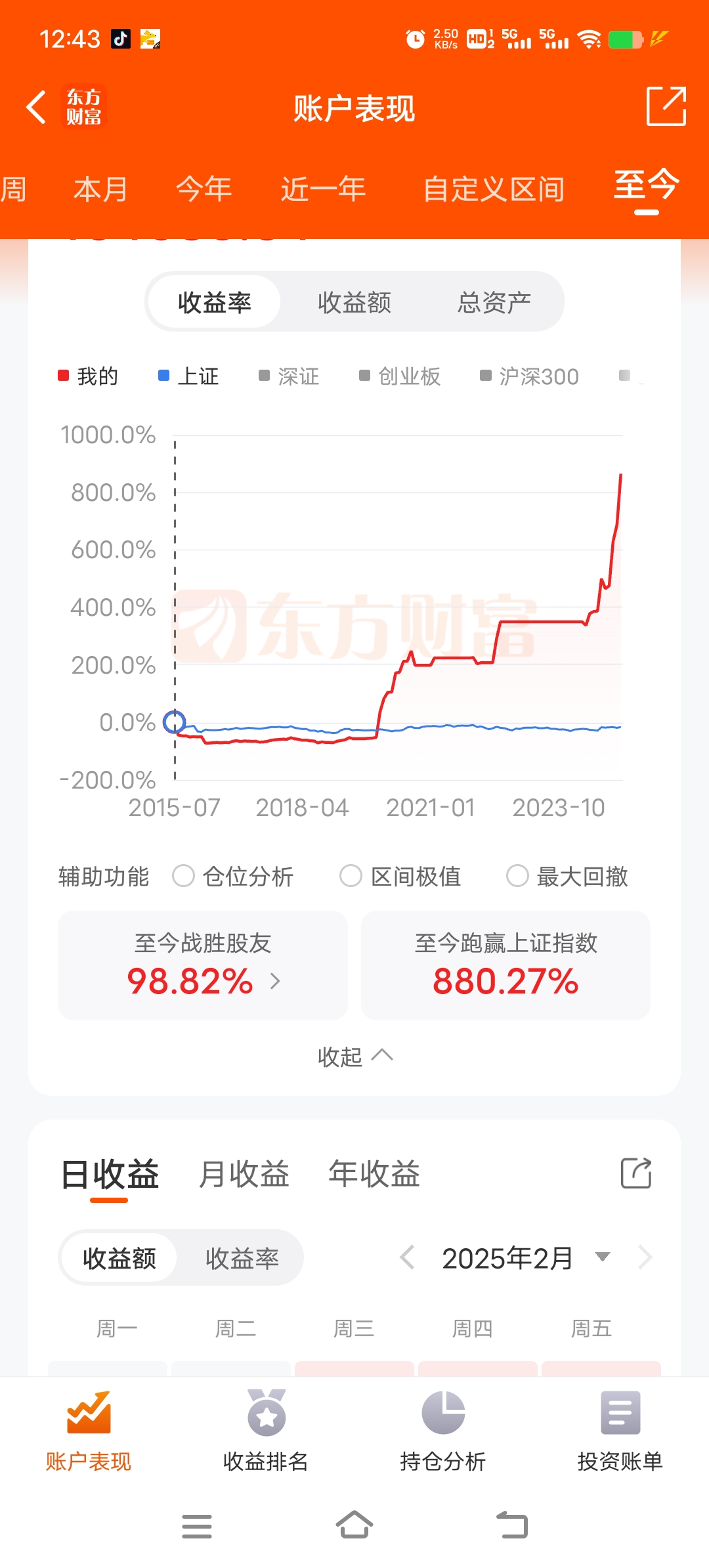Image resolution: width=709 pixels, height=1568 pixels.
Task: Switch chart to 收益额
Action: click(x=354, y=302)
